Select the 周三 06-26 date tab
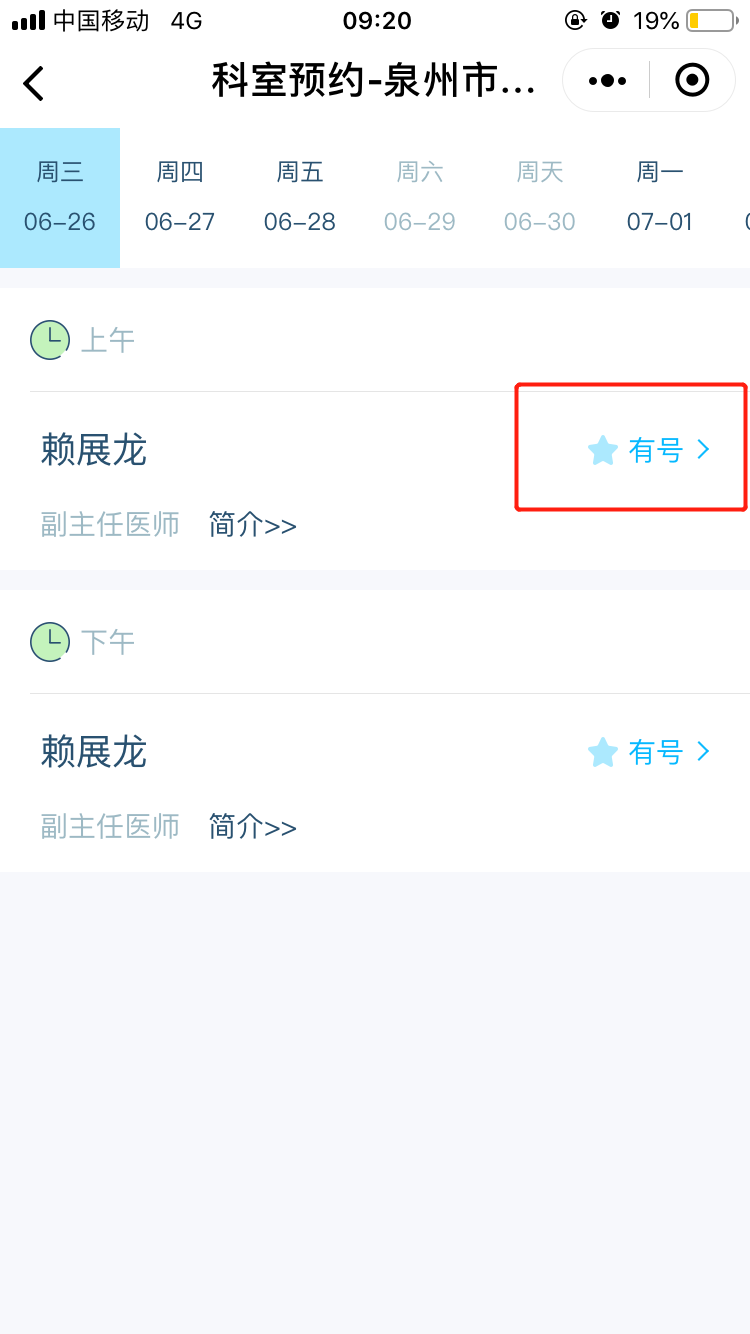 [x=60, y=197]
